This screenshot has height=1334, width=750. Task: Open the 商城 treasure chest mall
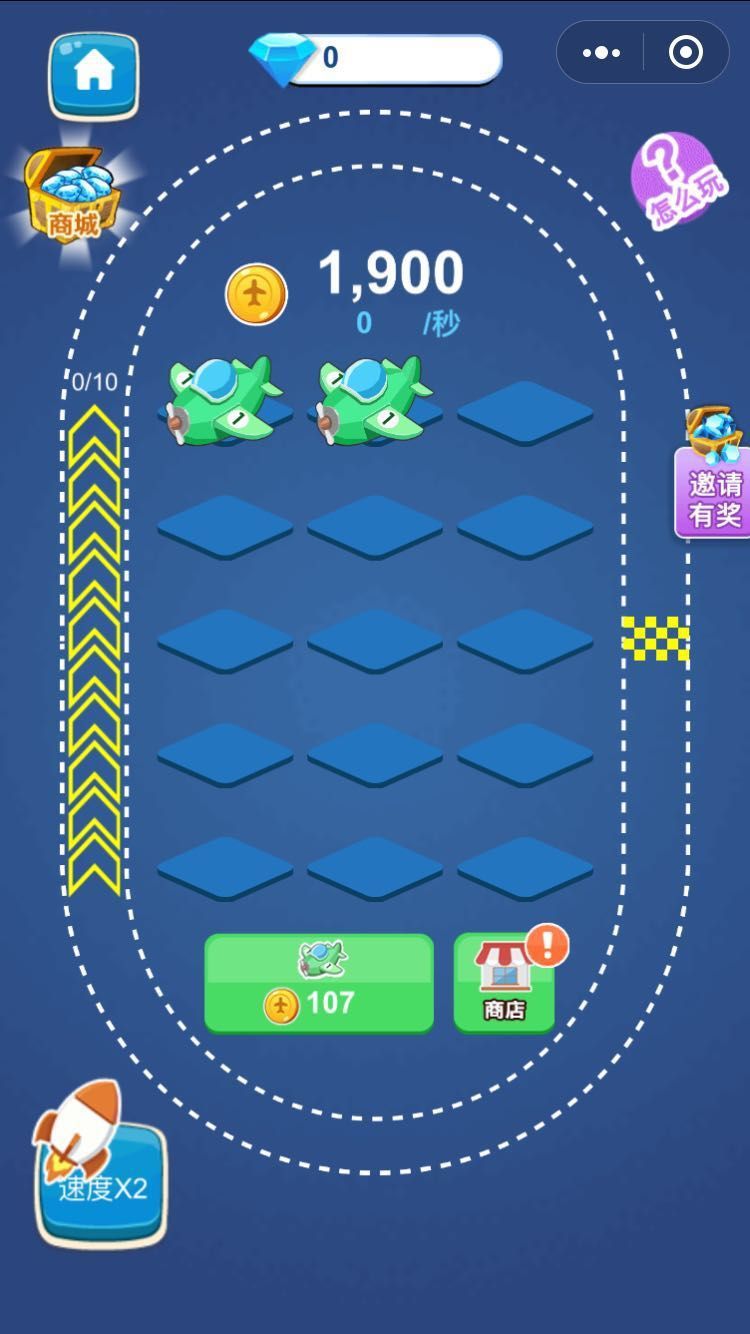point(72,195)
